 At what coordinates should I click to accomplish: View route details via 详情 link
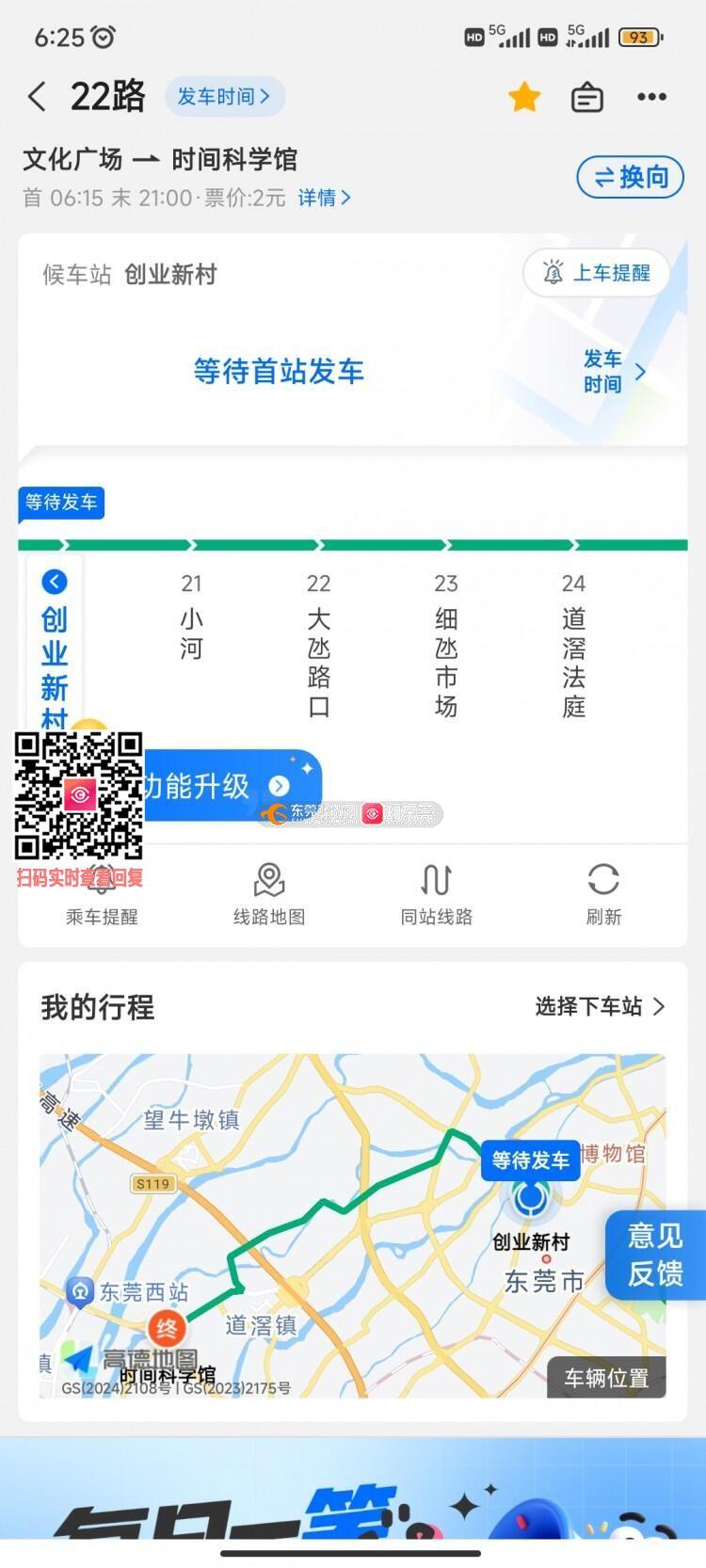[324, 198]
